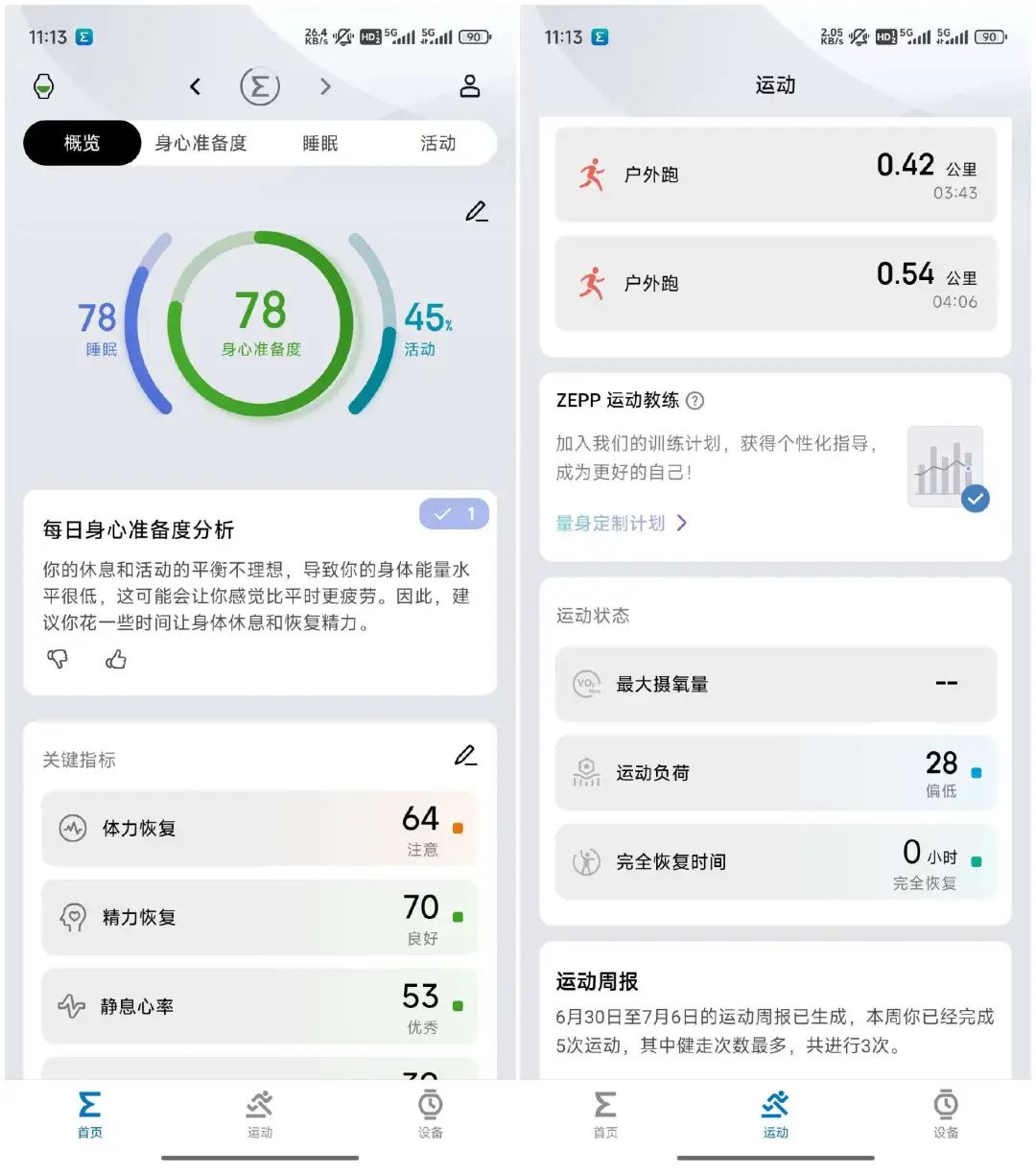This screenshot has height=1173, width=1036.
Task: Like the daily readiness analysis
Action: (116, 659)
